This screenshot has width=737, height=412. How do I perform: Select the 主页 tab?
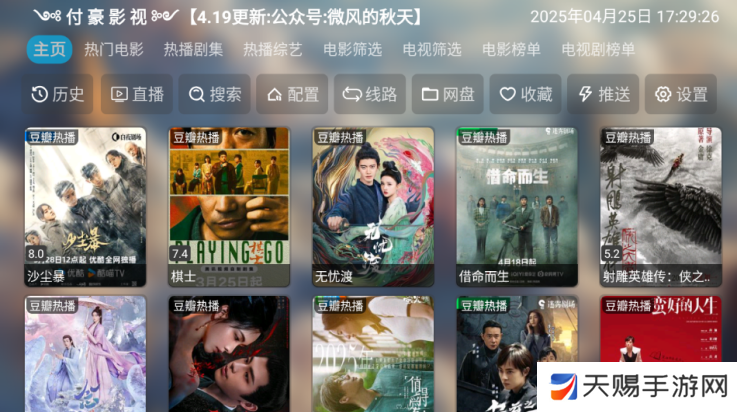pyautogui.click(x=49, y=49)
